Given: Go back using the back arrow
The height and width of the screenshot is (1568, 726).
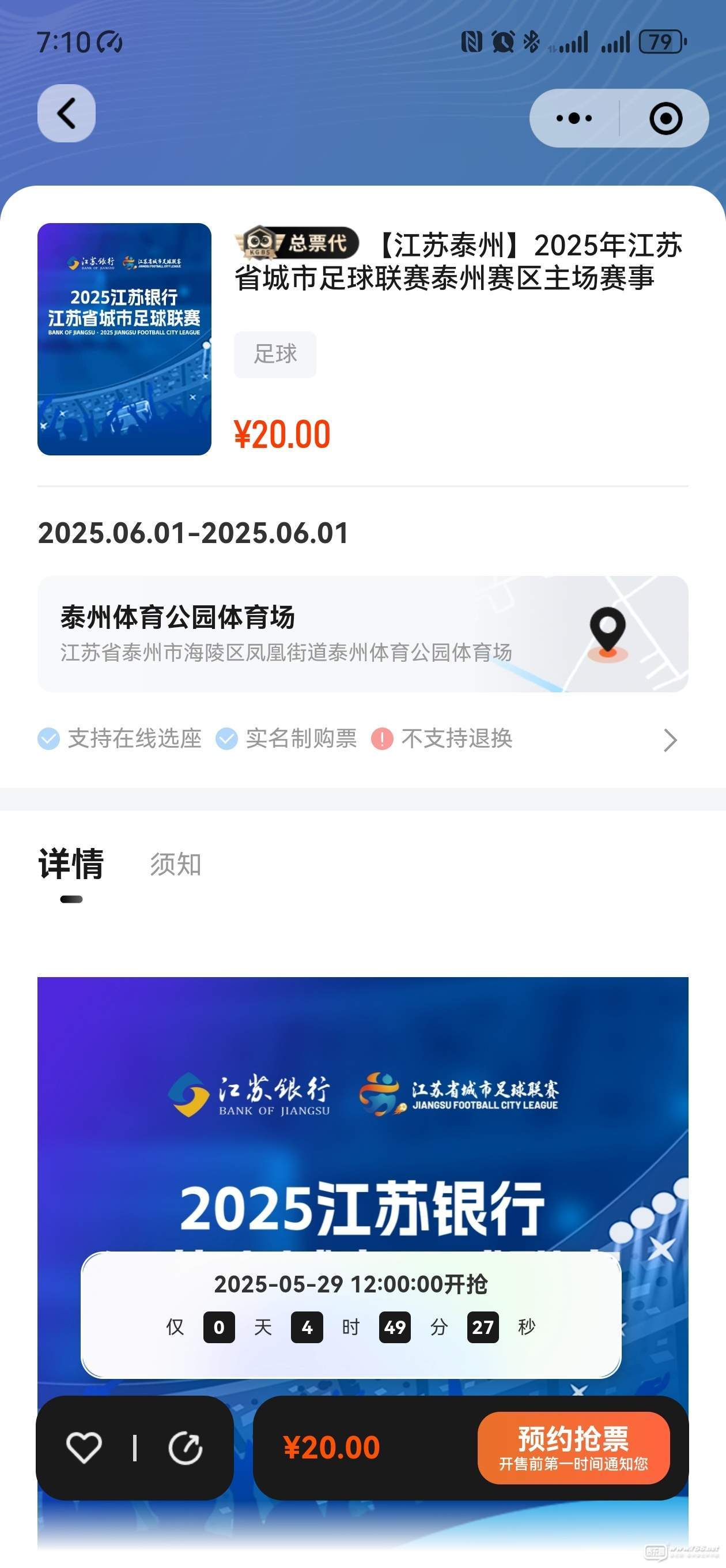Looking at the screenshot, I should pos(66,113).
